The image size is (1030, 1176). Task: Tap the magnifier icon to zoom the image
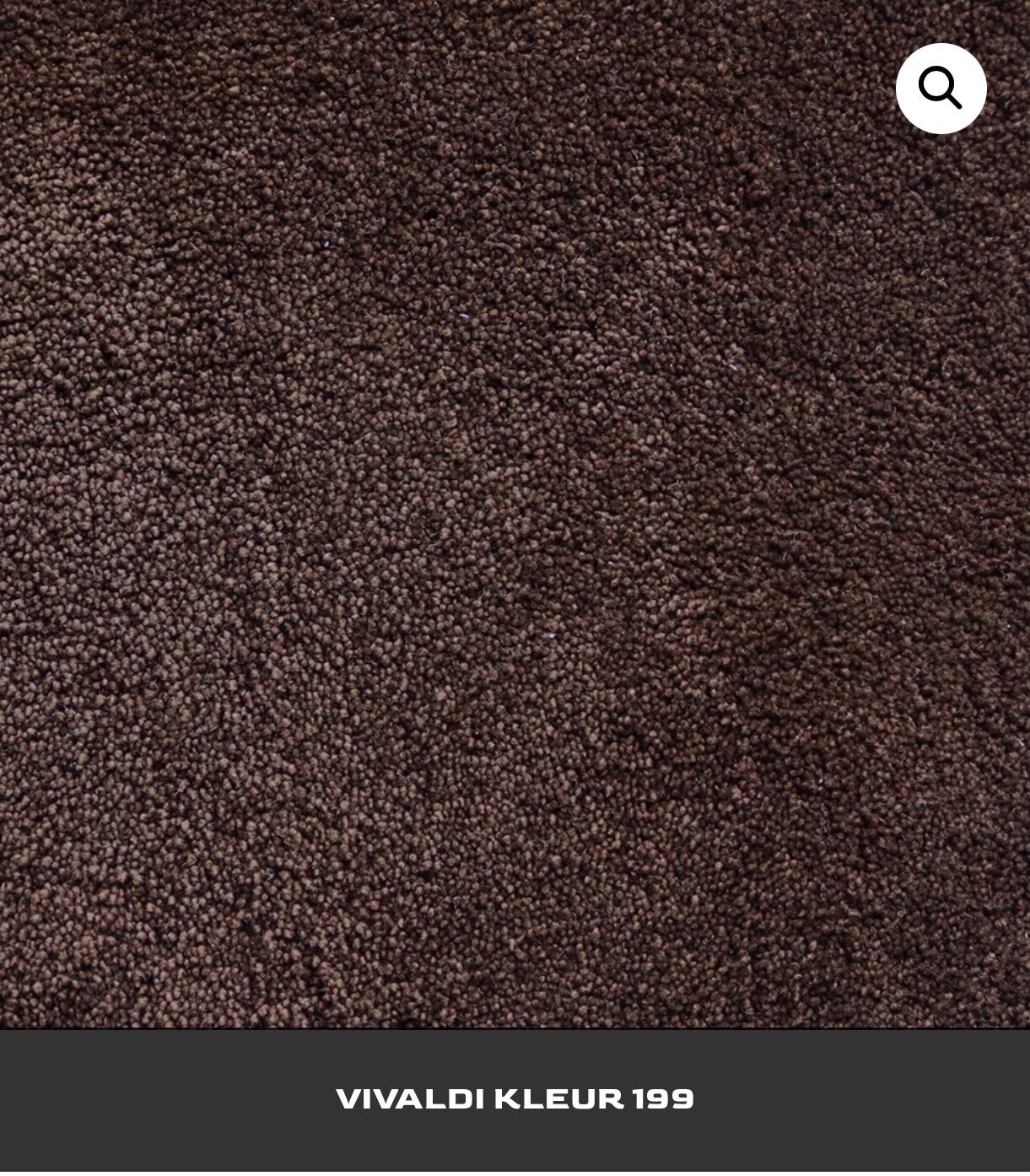tap(941, 89)
